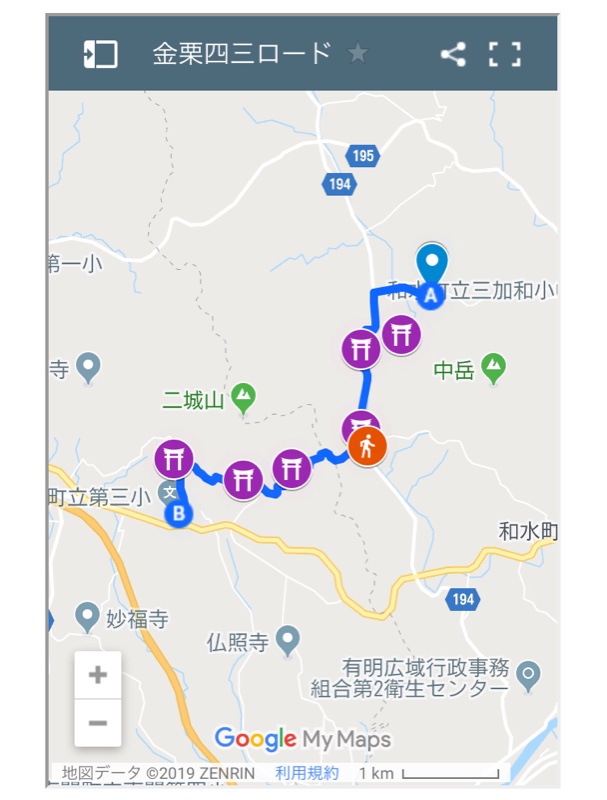
Task: Tap the 仏照寺 place marker
Action: pyautogui.click(x=288, y=637)
